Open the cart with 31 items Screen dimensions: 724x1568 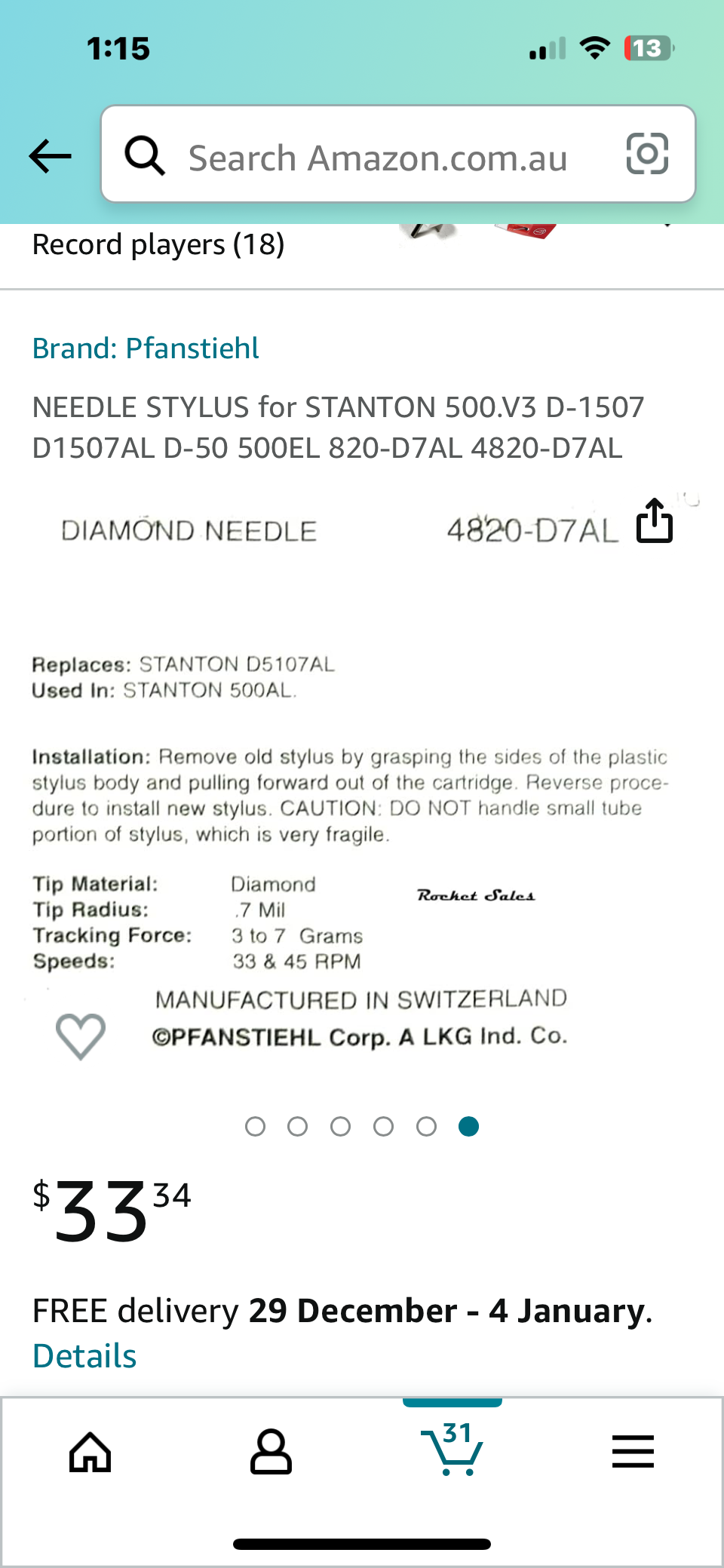[452, 1448]
